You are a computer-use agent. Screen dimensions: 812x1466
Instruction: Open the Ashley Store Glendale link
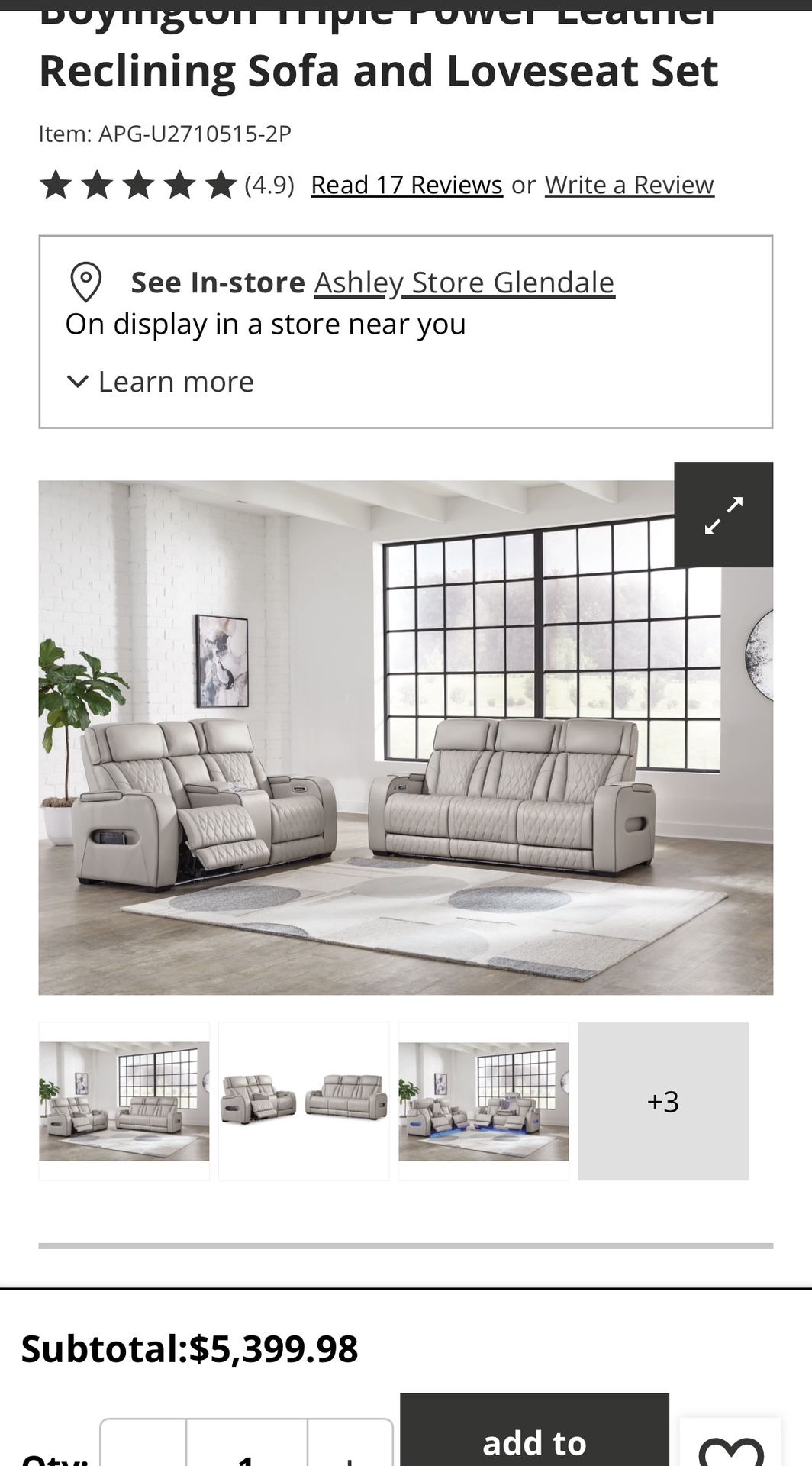[x=464, y=283]
